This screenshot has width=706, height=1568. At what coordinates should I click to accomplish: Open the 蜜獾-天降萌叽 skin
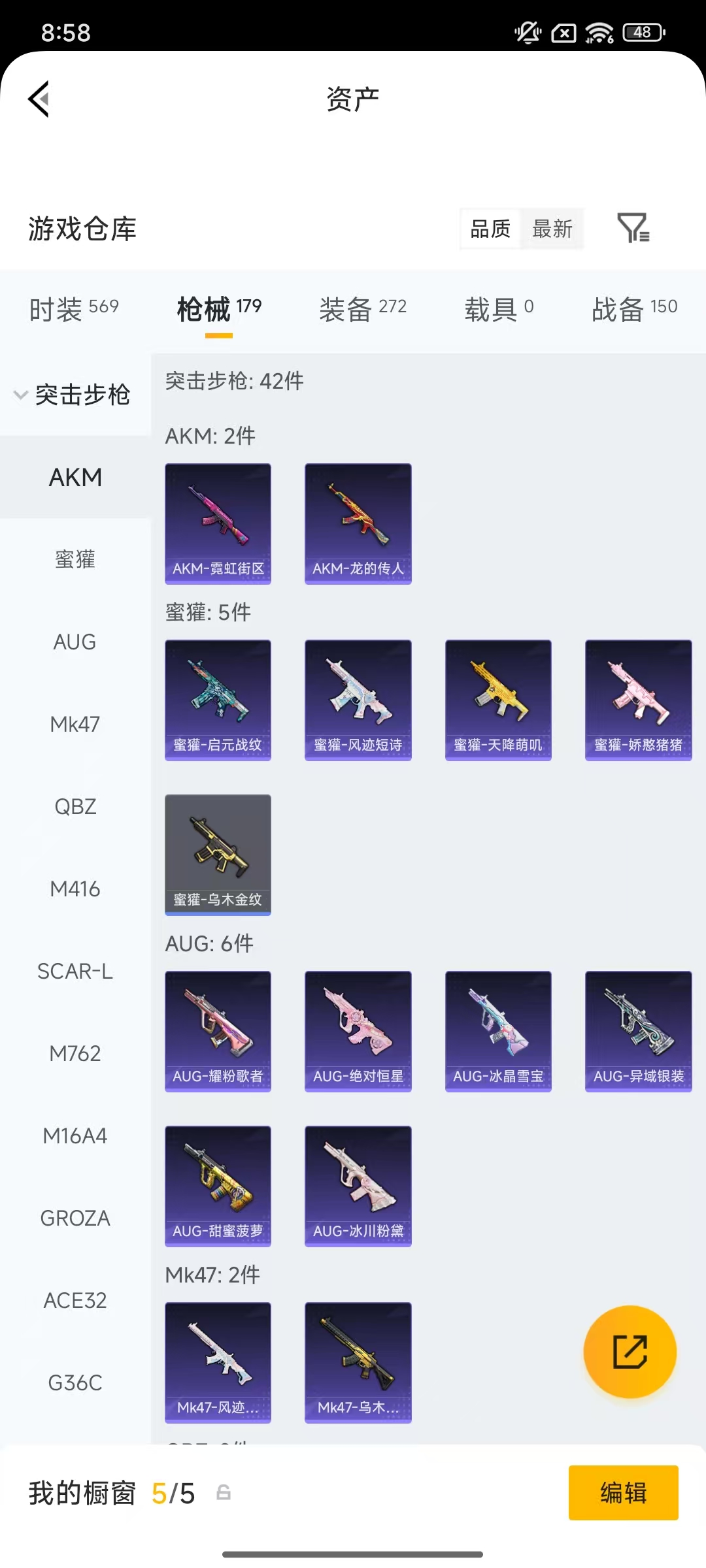(498, 699)
